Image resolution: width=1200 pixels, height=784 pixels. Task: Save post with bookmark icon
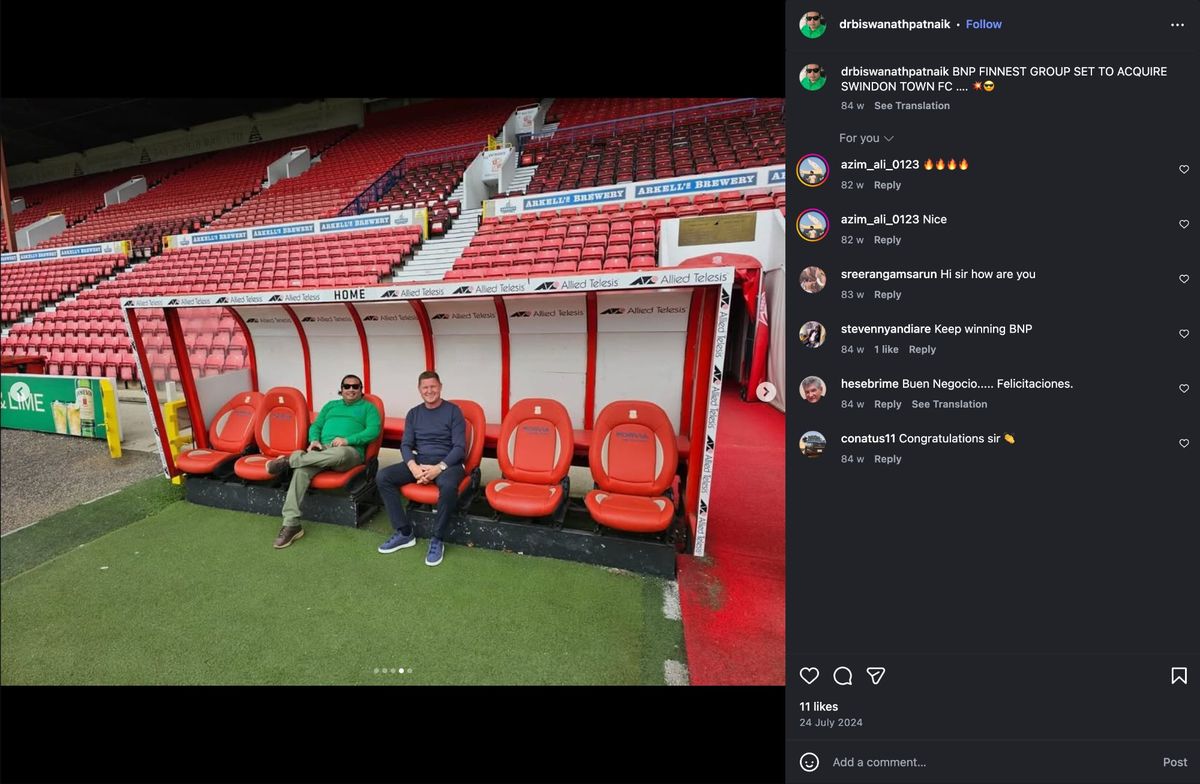[1179, 676]
